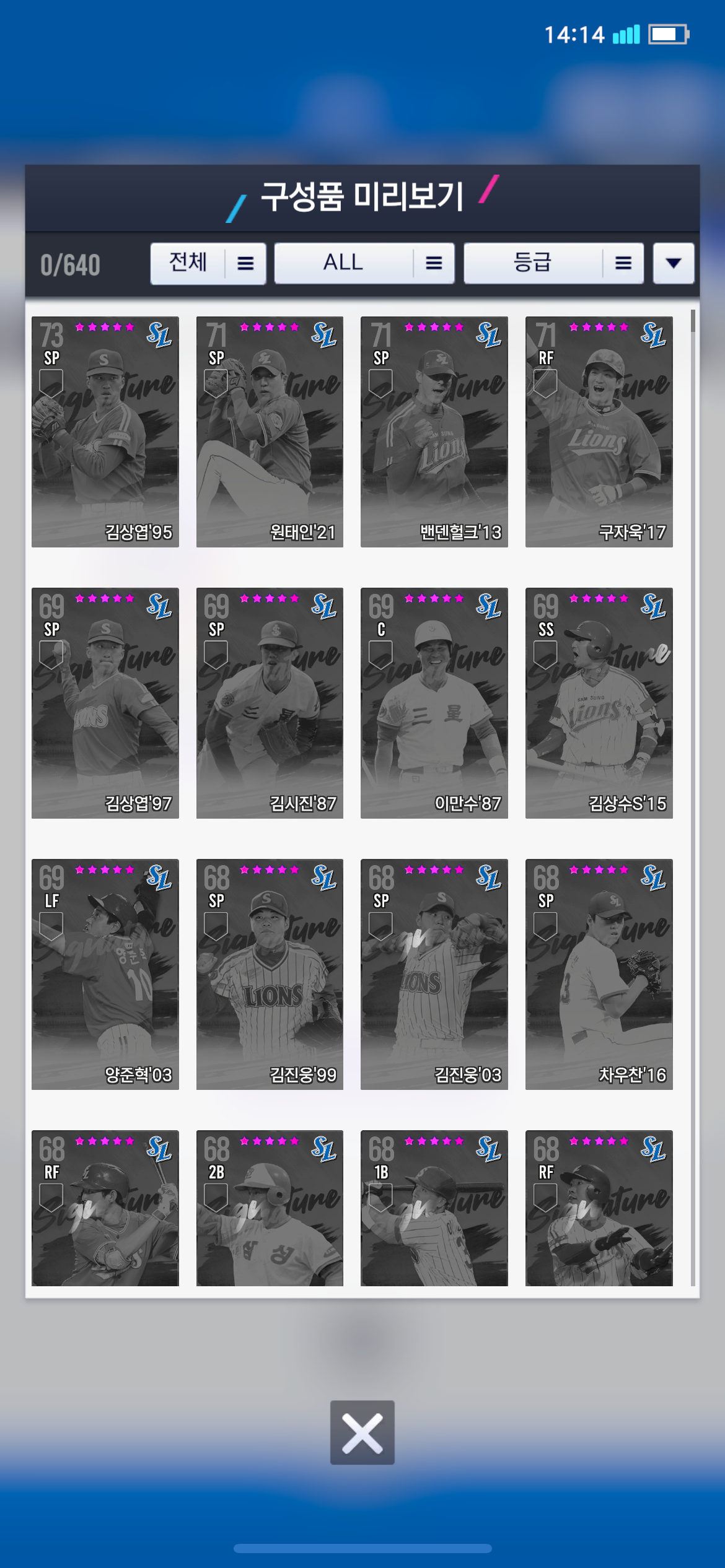
Task: View the 김상엽'97 player card
Action: (x=105, y=703)
